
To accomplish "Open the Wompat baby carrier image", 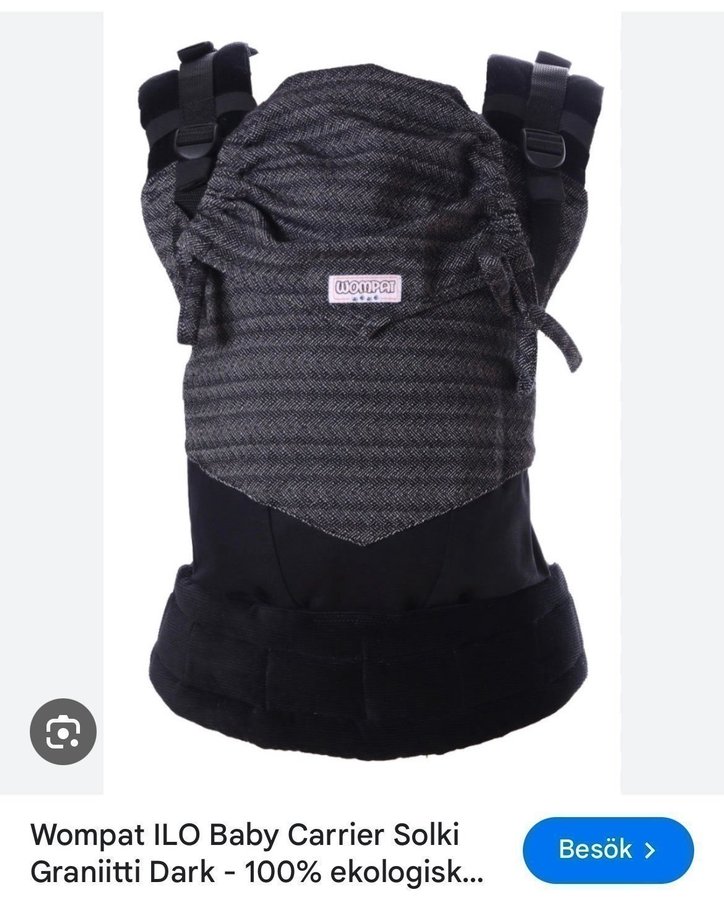I will (362, 400).
